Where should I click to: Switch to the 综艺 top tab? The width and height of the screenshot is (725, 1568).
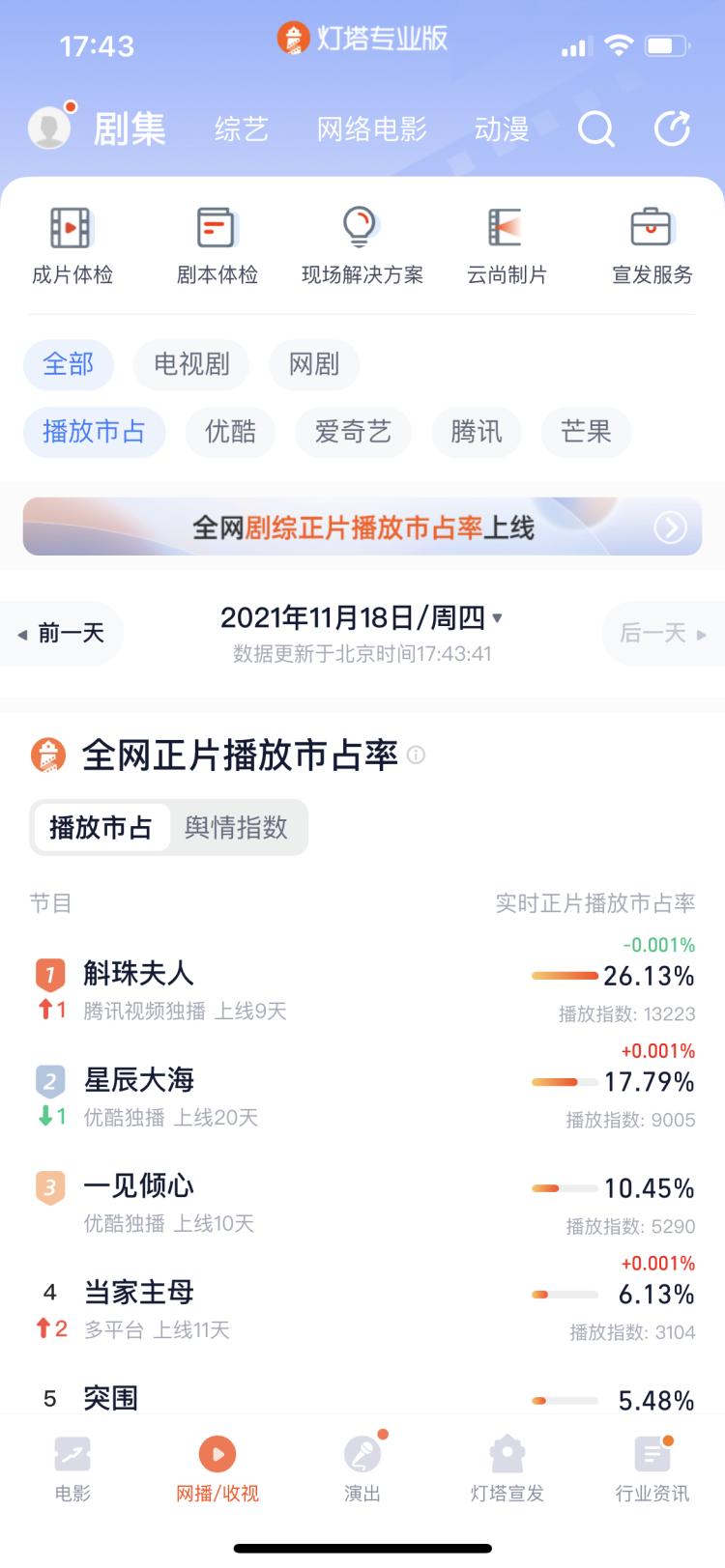click(242, 129)
